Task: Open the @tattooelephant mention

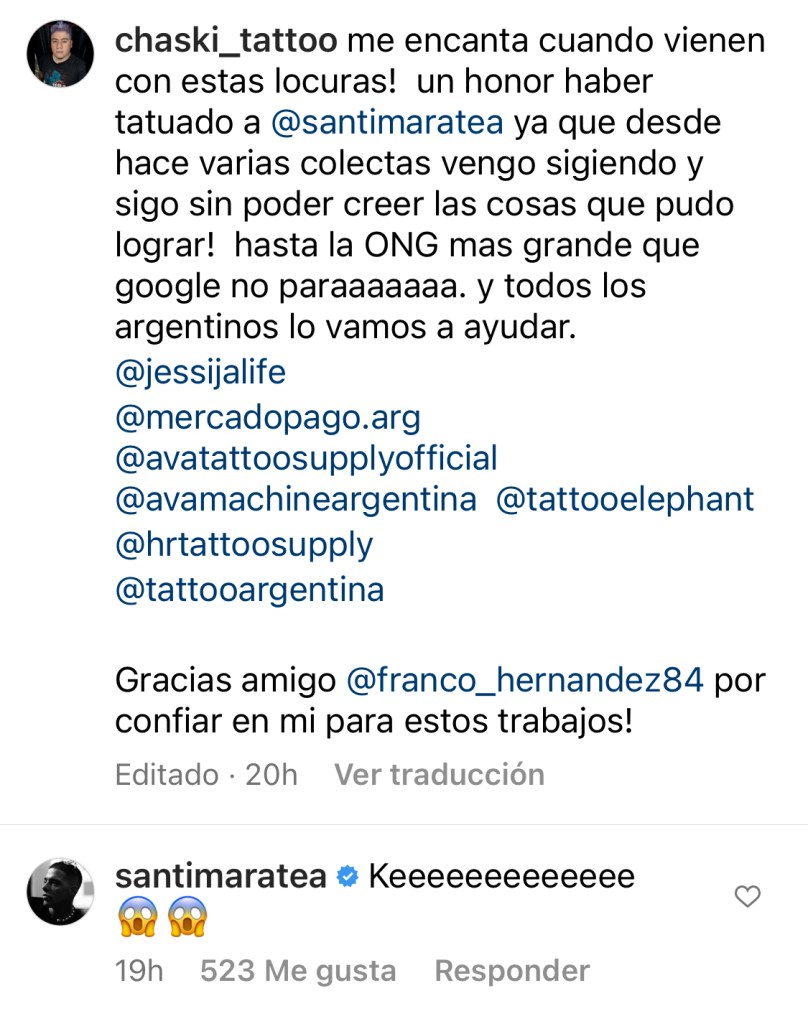Action: (x=625, y=501)
